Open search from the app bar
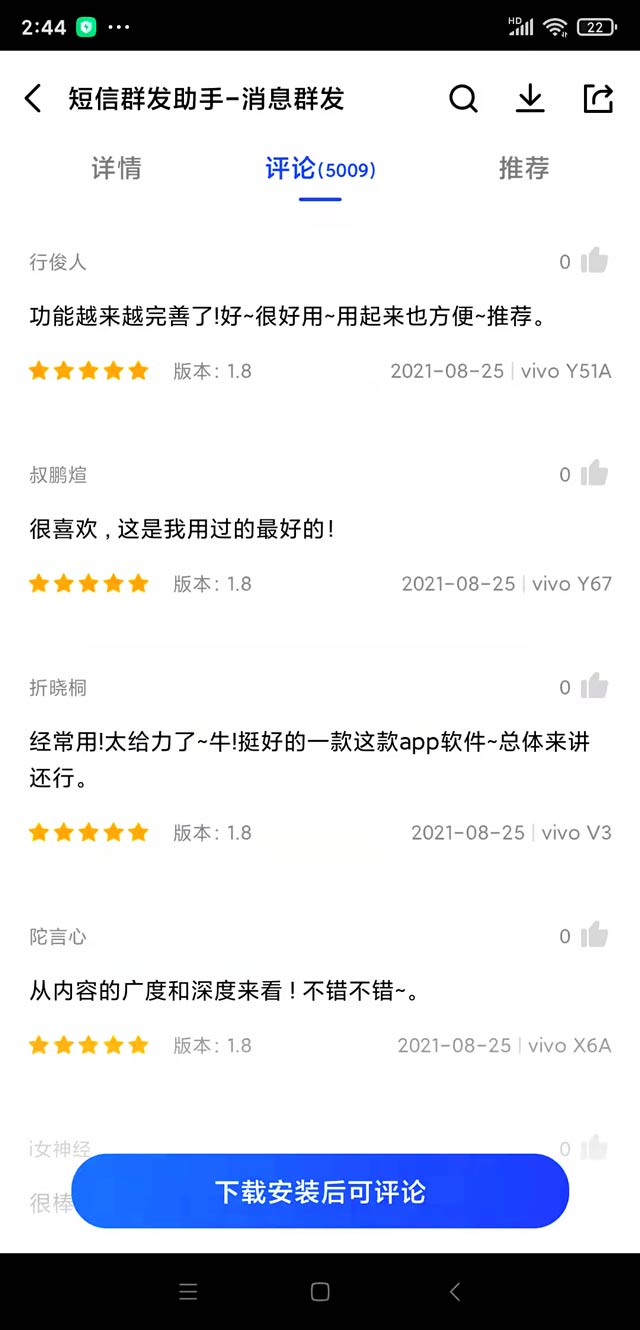Screen dimensions: 640x1330 (463, 99)
